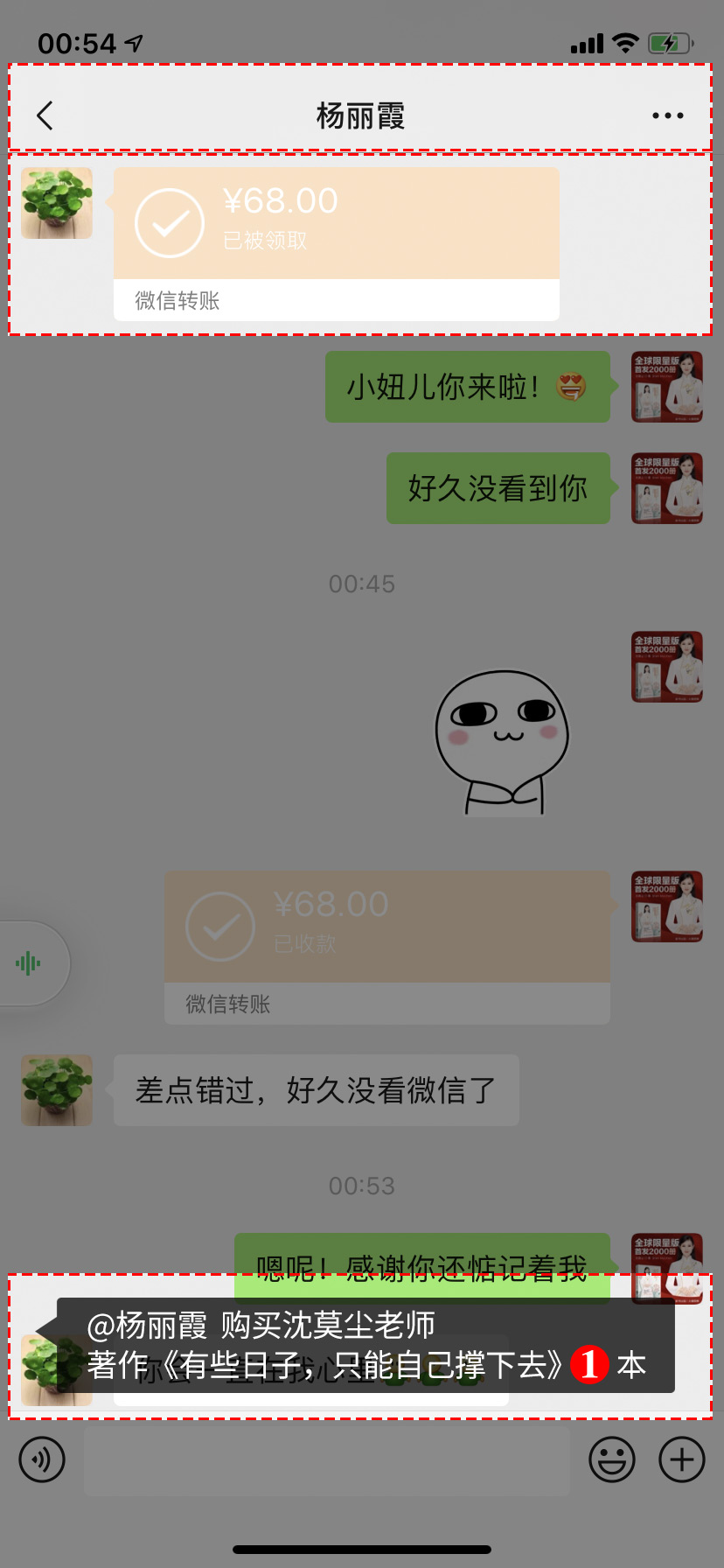Tap the floating voice waveform button
Screen dimensions: 724x1568
29,963
